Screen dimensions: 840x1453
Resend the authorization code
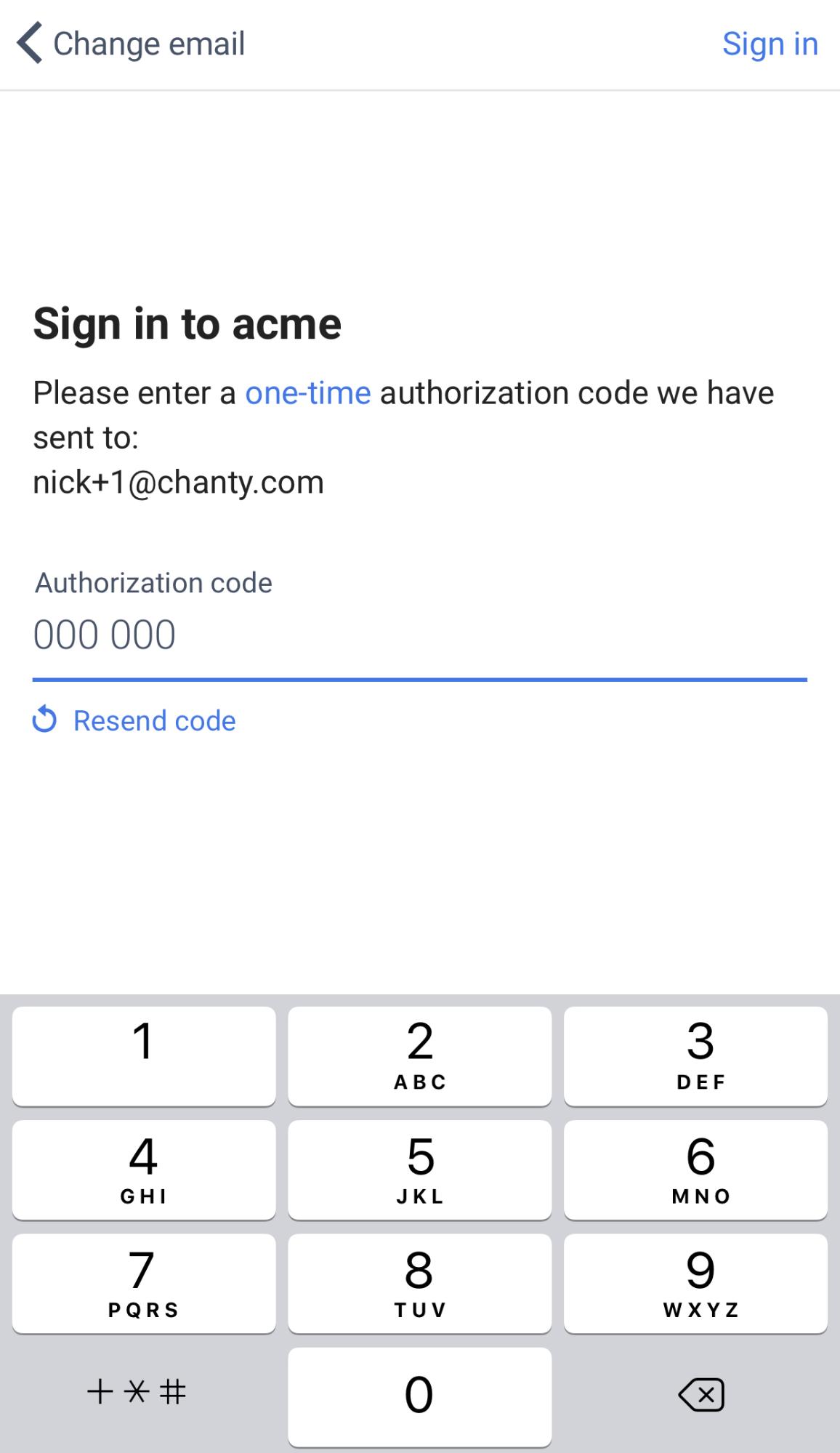[x=134, y=720]
